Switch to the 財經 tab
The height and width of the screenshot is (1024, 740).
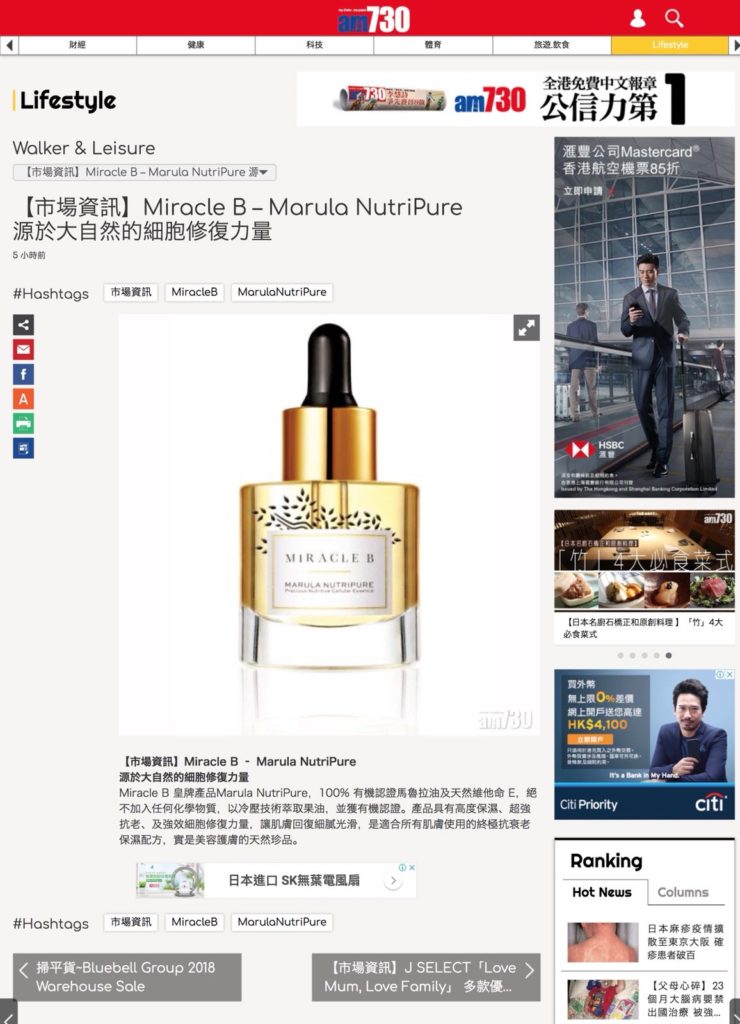tap(77, 45)
